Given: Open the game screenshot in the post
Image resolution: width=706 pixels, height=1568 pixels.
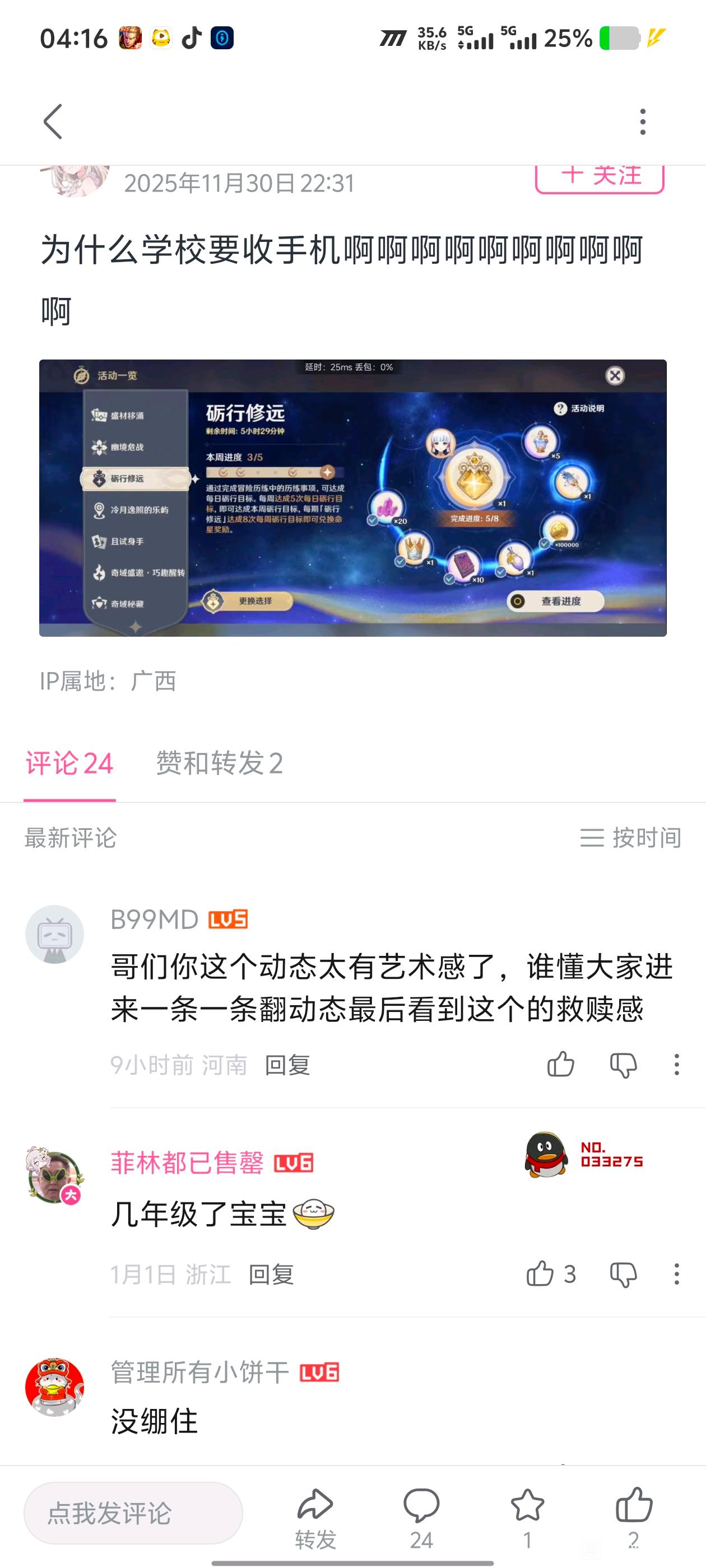Looking at the screenshot, I should point(352,498).
